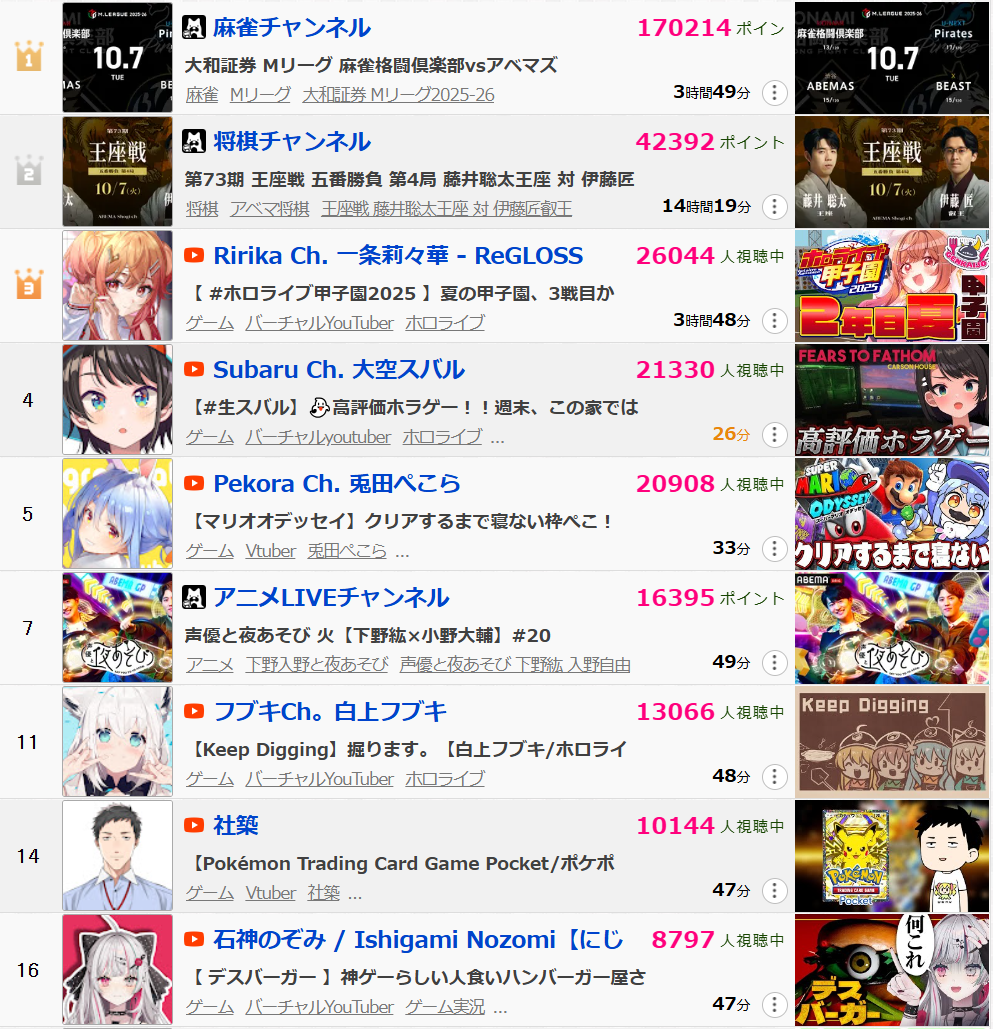Open options menu for 社築 row
Image resolution: width=993 pixels, height=1029 pixels.
pyautogui.click(x=774, y=892)
